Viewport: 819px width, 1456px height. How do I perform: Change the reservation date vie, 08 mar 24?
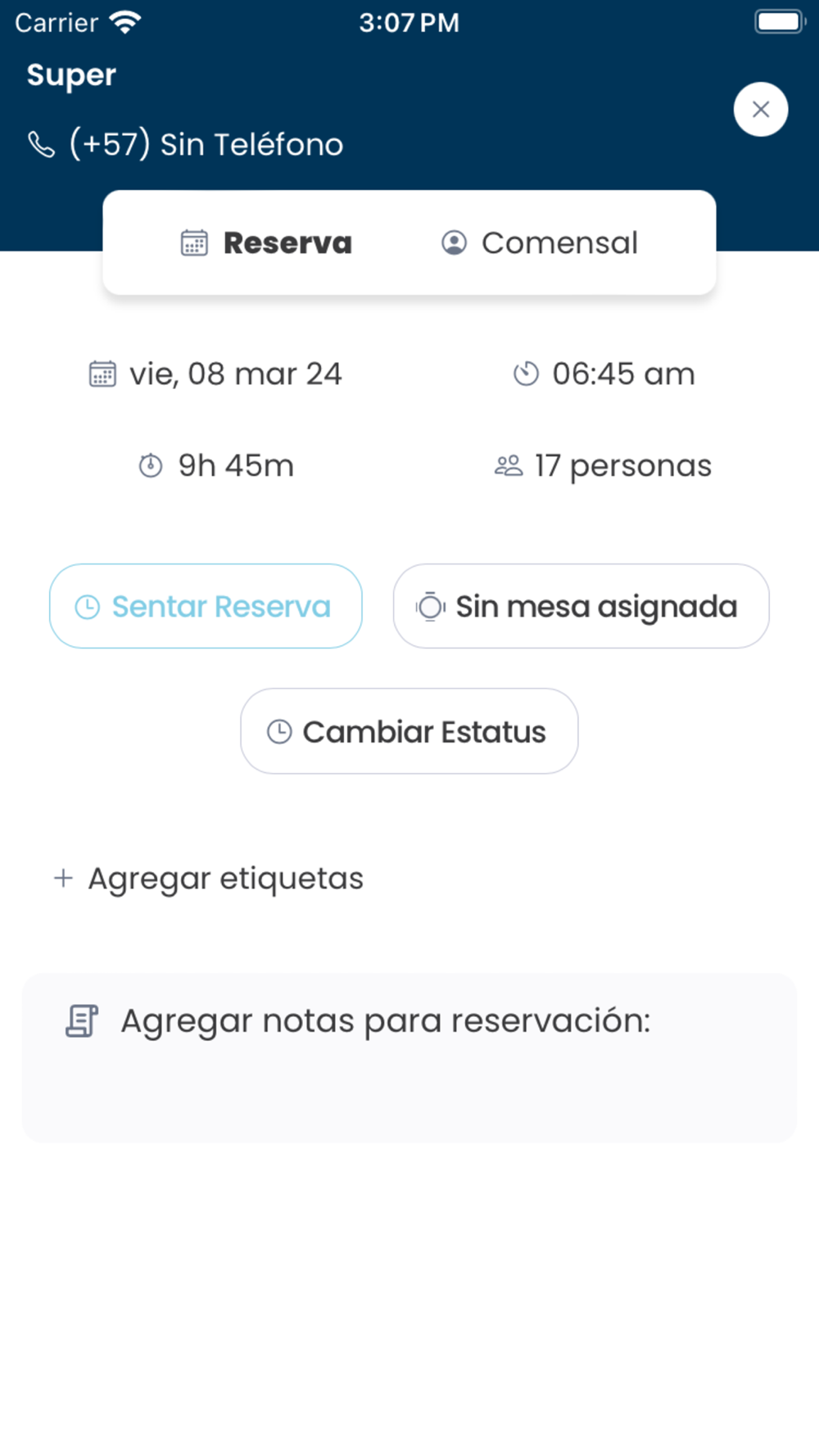click(216, 374)
